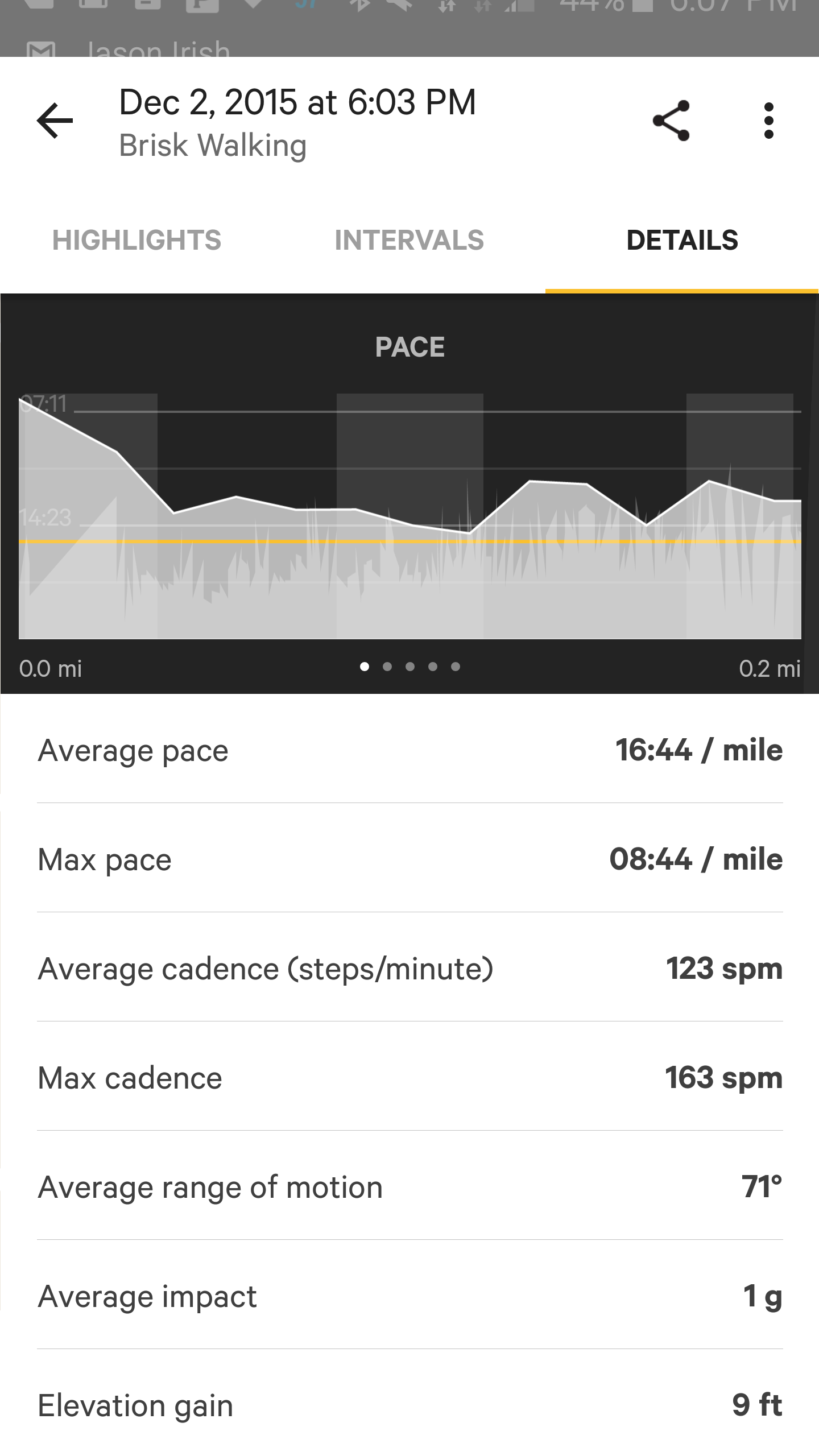Switch to the Intervals tab

tap(409, 241)
